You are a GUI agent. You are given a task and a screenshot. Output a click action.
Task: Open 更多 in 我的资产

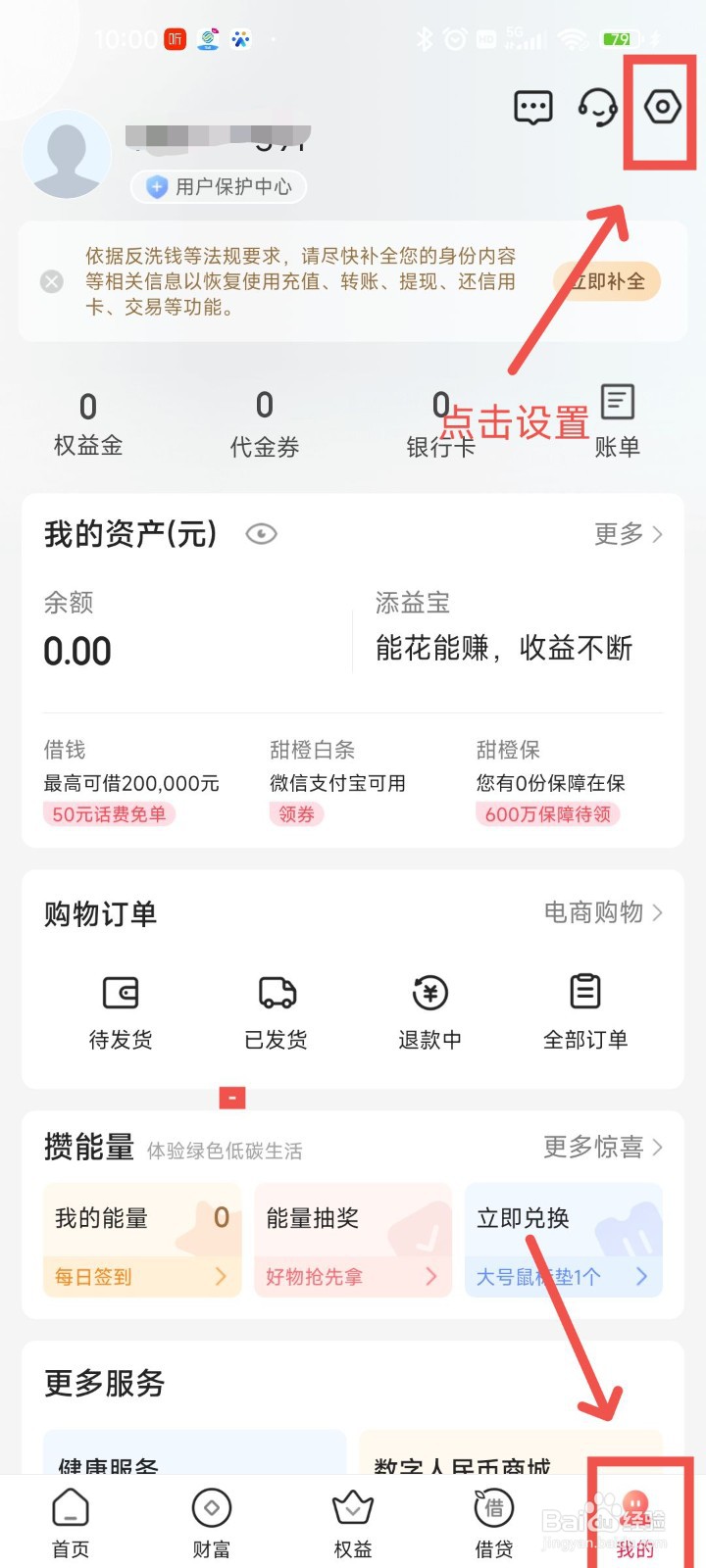point(629,534)
